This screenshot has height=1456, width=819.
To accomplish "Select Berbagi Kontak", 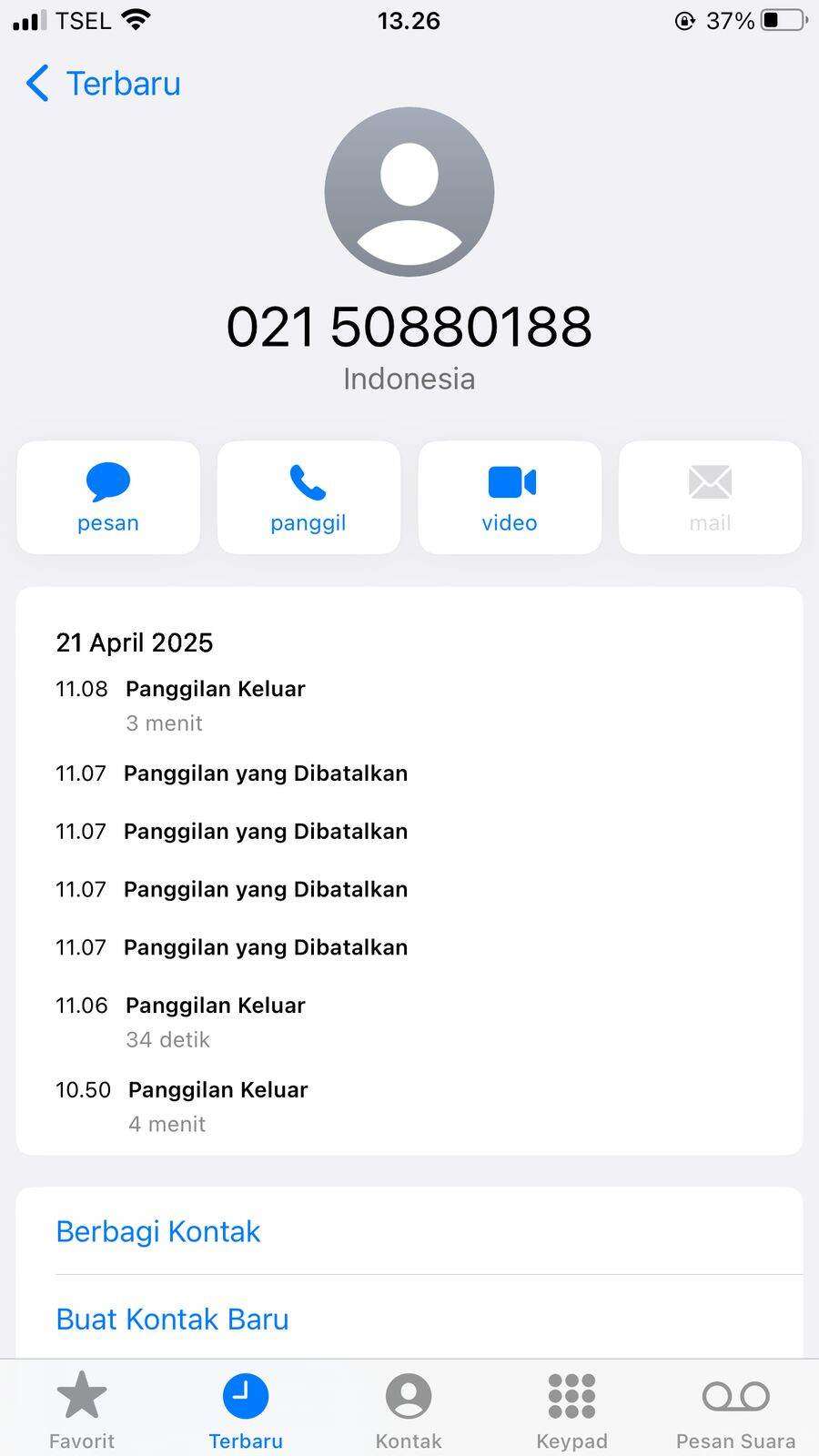I will 409,1231.
